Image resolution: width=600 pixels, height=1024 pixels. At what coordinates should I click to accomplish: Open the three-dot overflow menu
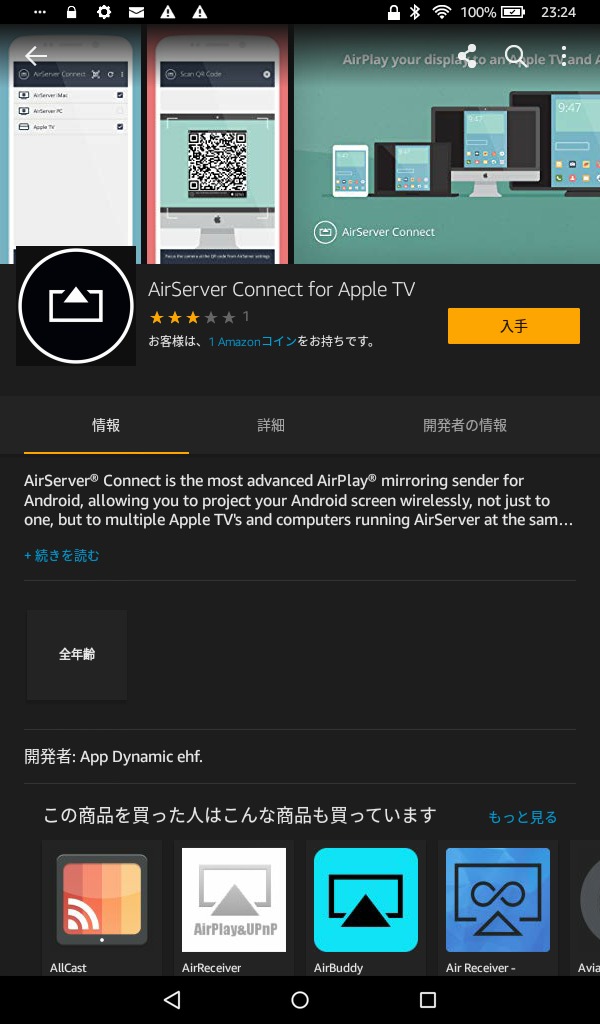(x=563, y=56)
